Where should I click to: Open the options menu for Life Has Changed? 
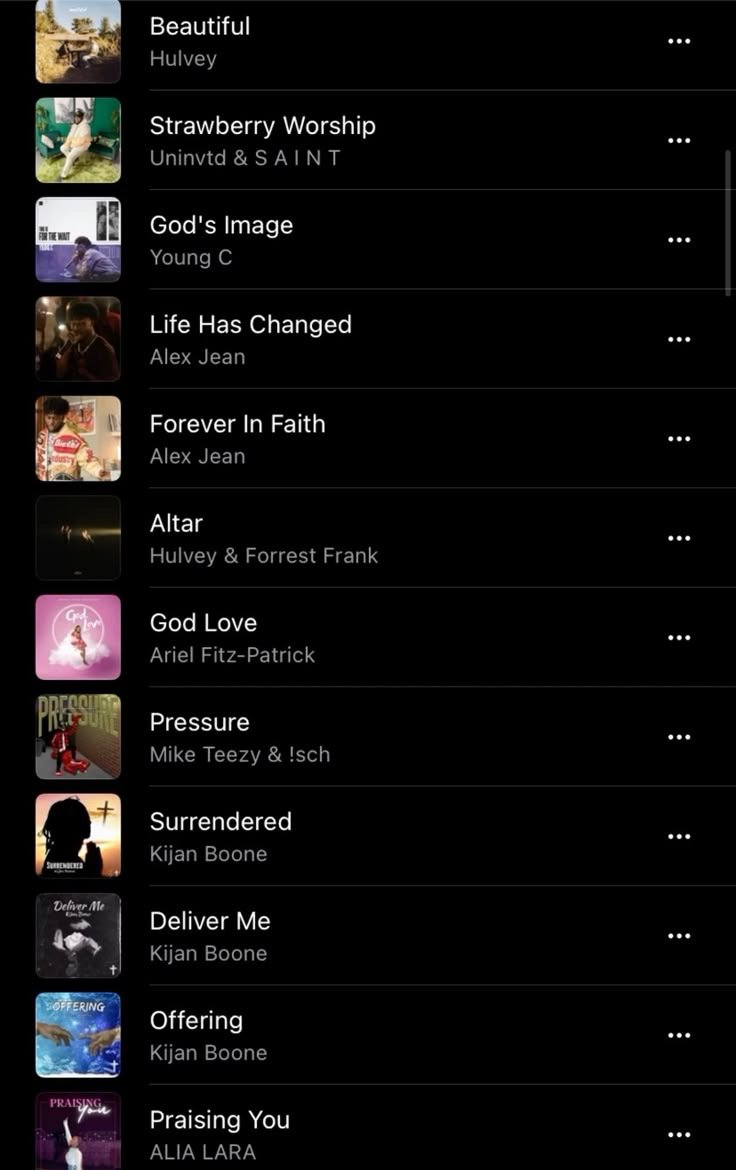[x=679, y=339]
